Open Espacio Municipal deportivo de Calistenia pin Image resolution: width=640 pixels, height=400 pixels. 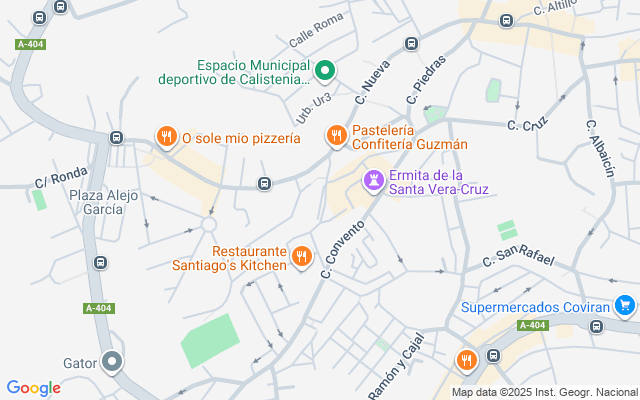tap(325, 71)
